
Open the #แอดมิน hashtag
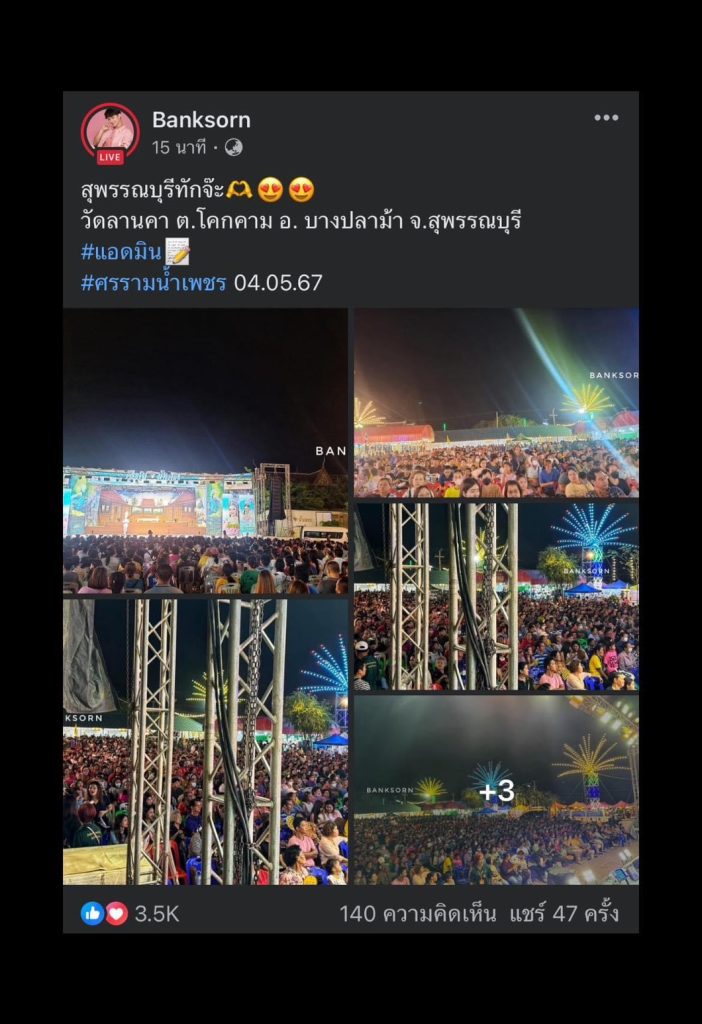pos(121,252)
